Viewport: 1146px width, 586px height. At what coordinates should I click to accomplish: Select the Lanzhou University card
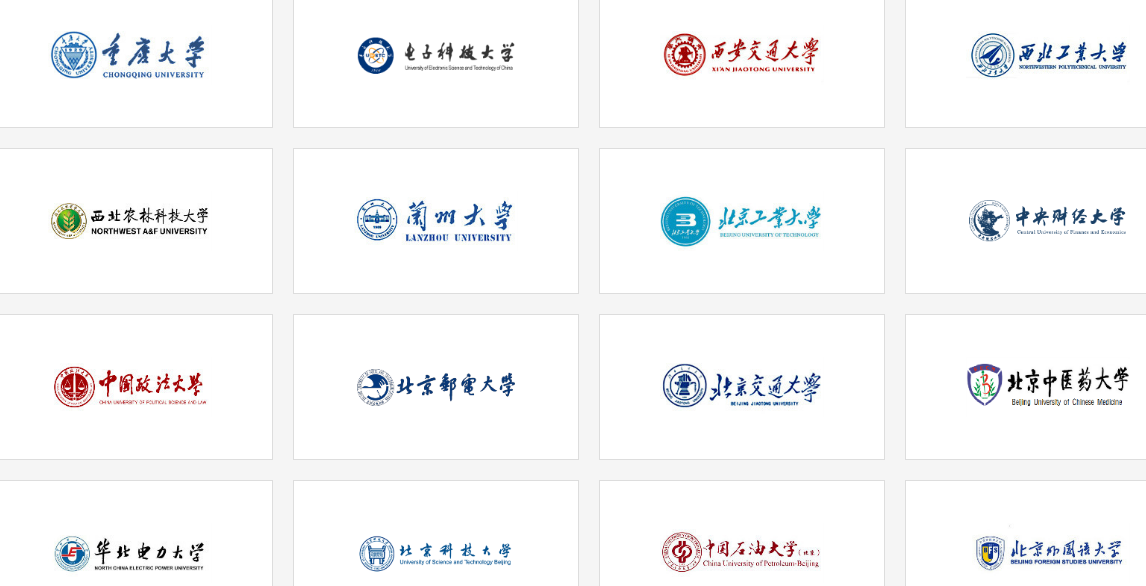tap(435, 221)
